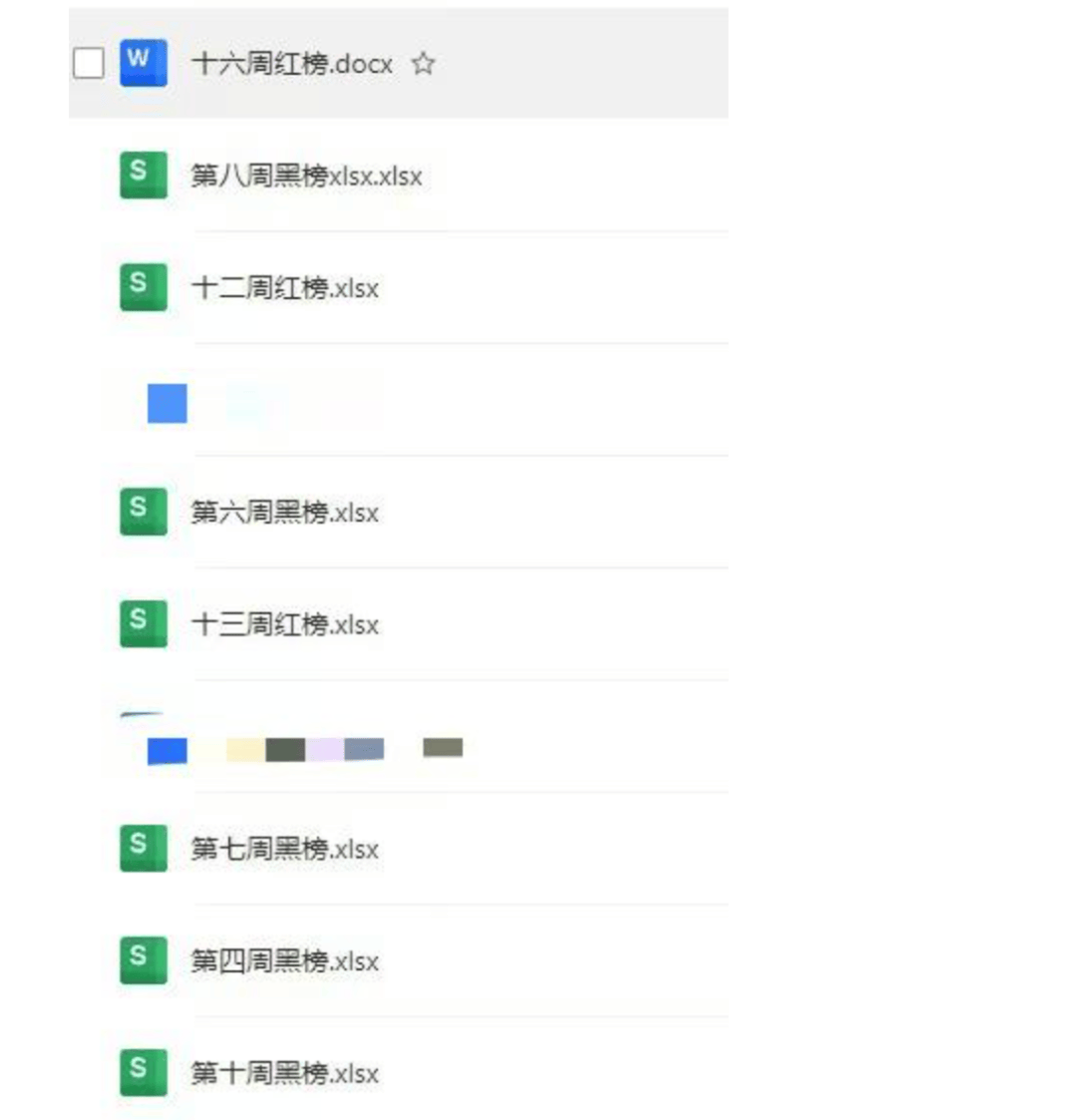Select 第六周黑榜.xlsx from the list
Image resolution: width=1077 pixels, height=1120 pixels.
pyautogui.click(x=284, y=513)
